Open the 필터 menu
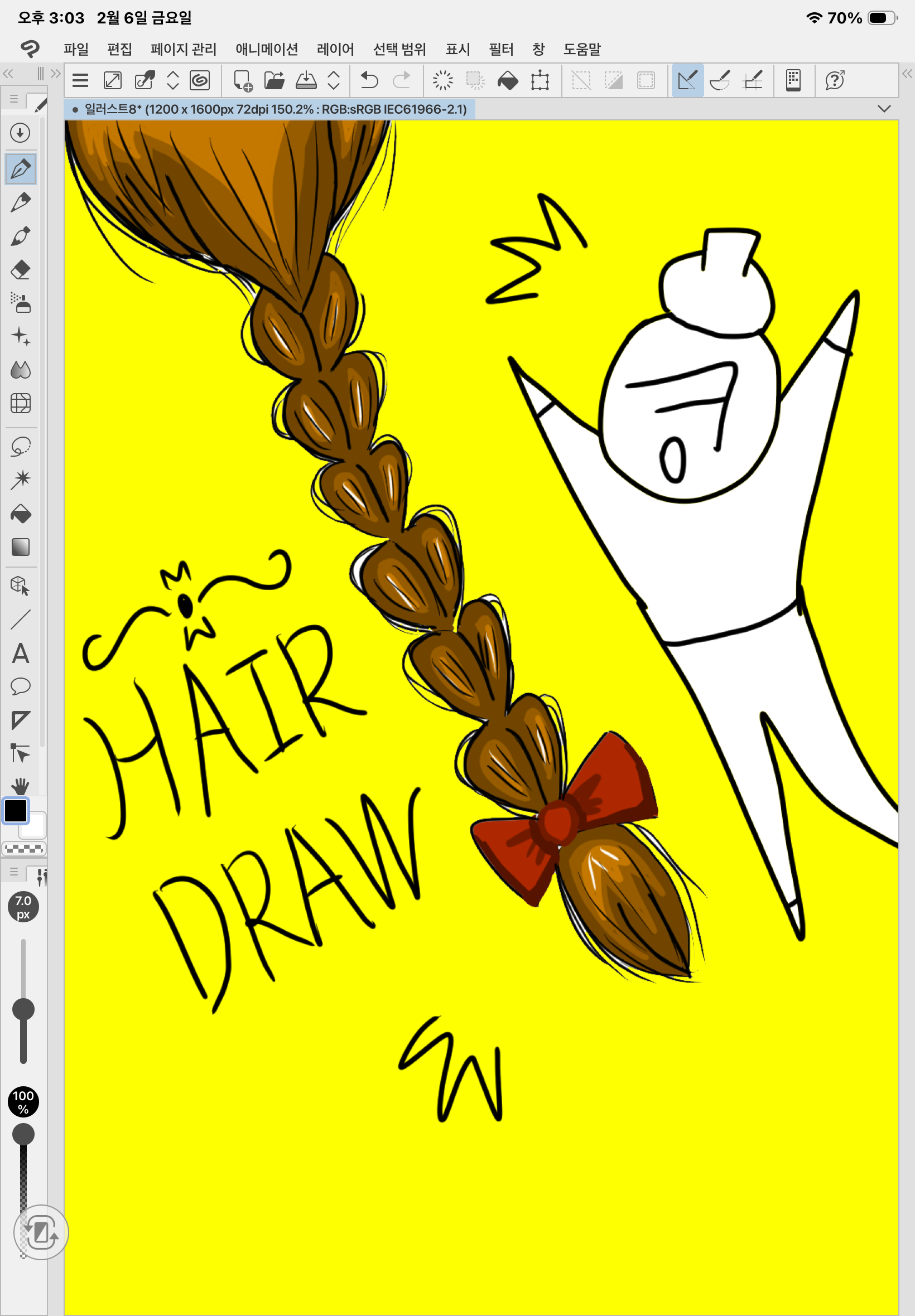915x1316 pixels. coord(500,49)
